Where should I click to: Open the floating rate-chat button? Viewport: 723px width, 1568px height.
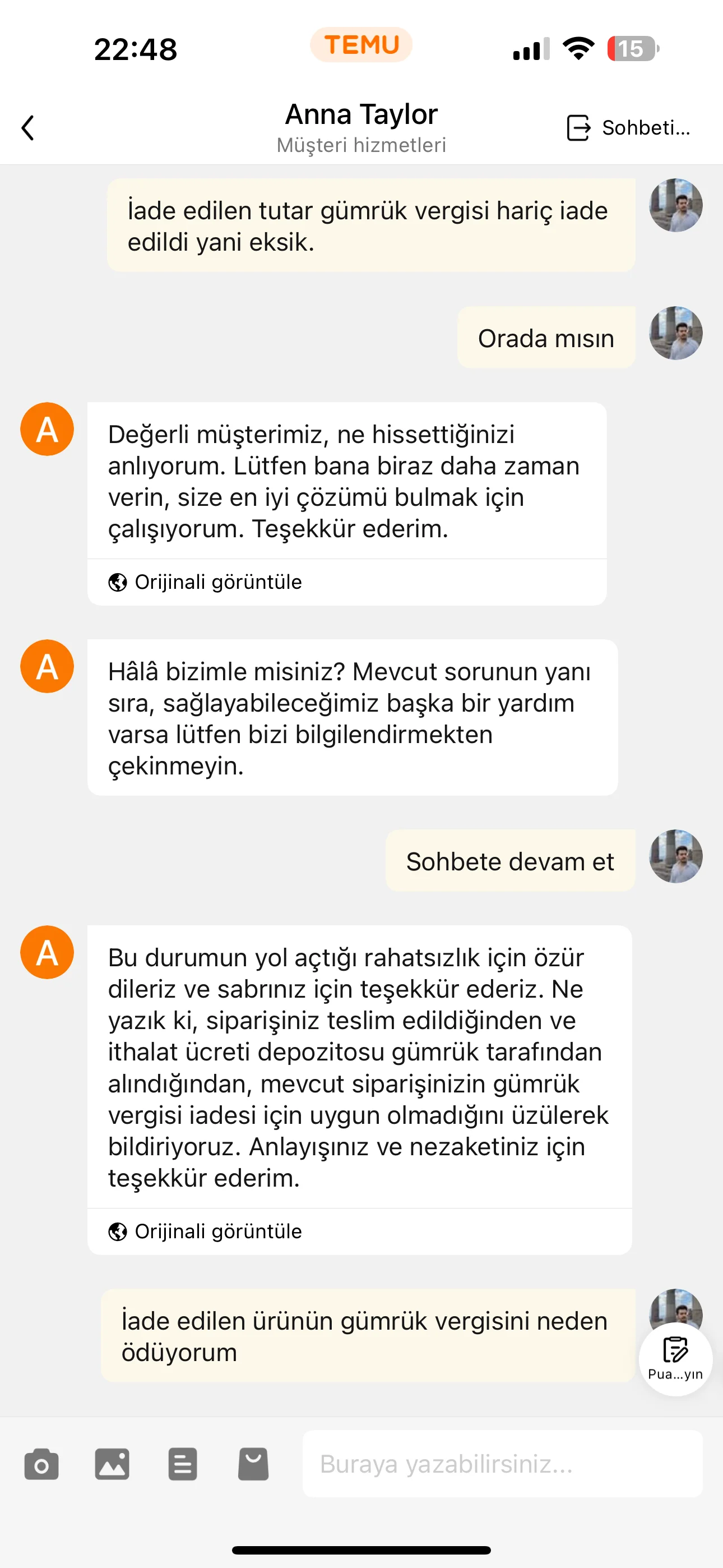[x=675, y=1358]
